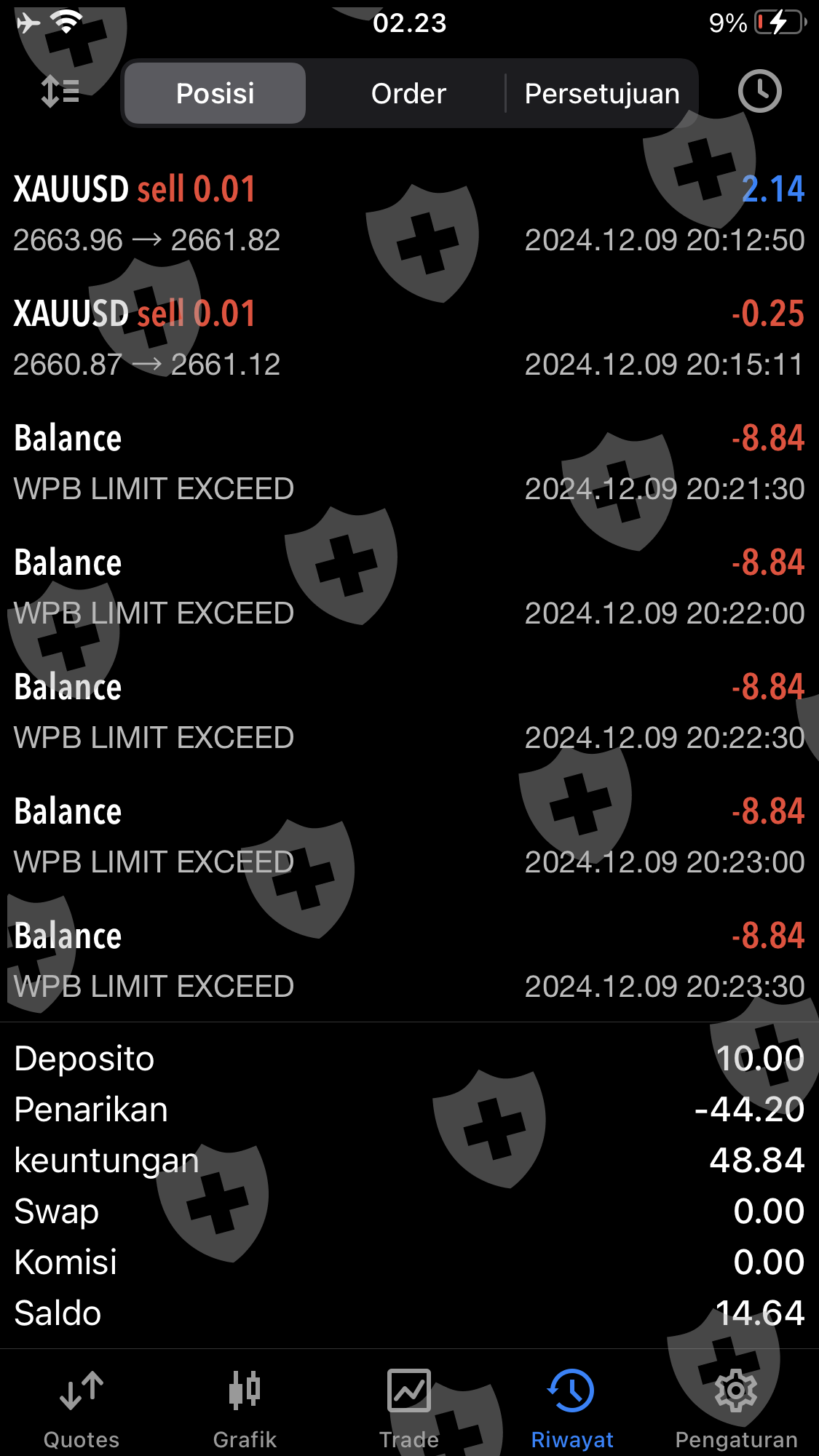
Task: Open the Grafik tab
Action: click(x=245, y=1409)
